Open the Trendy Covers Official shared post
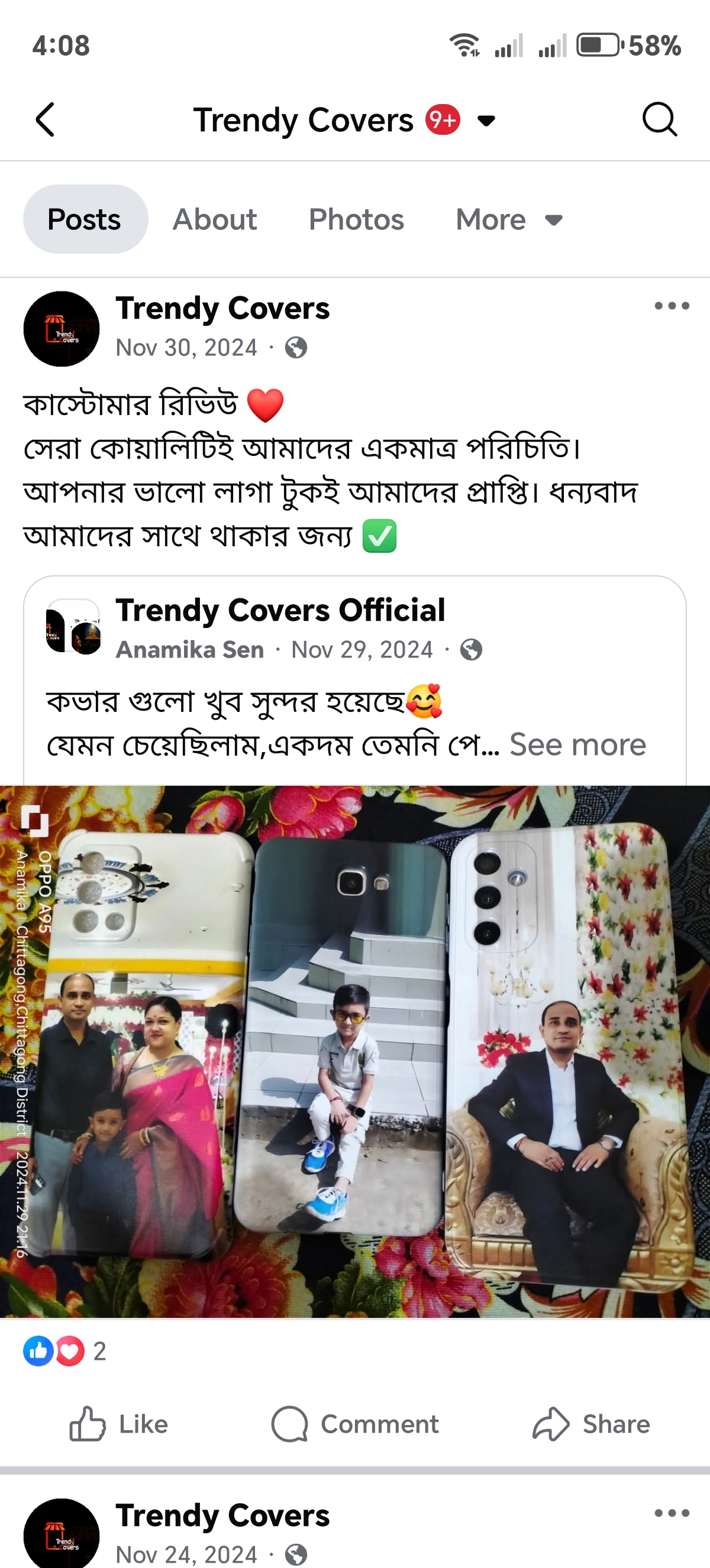The width and height of the screenshot is (710, 1568). [x=280, y=610]
